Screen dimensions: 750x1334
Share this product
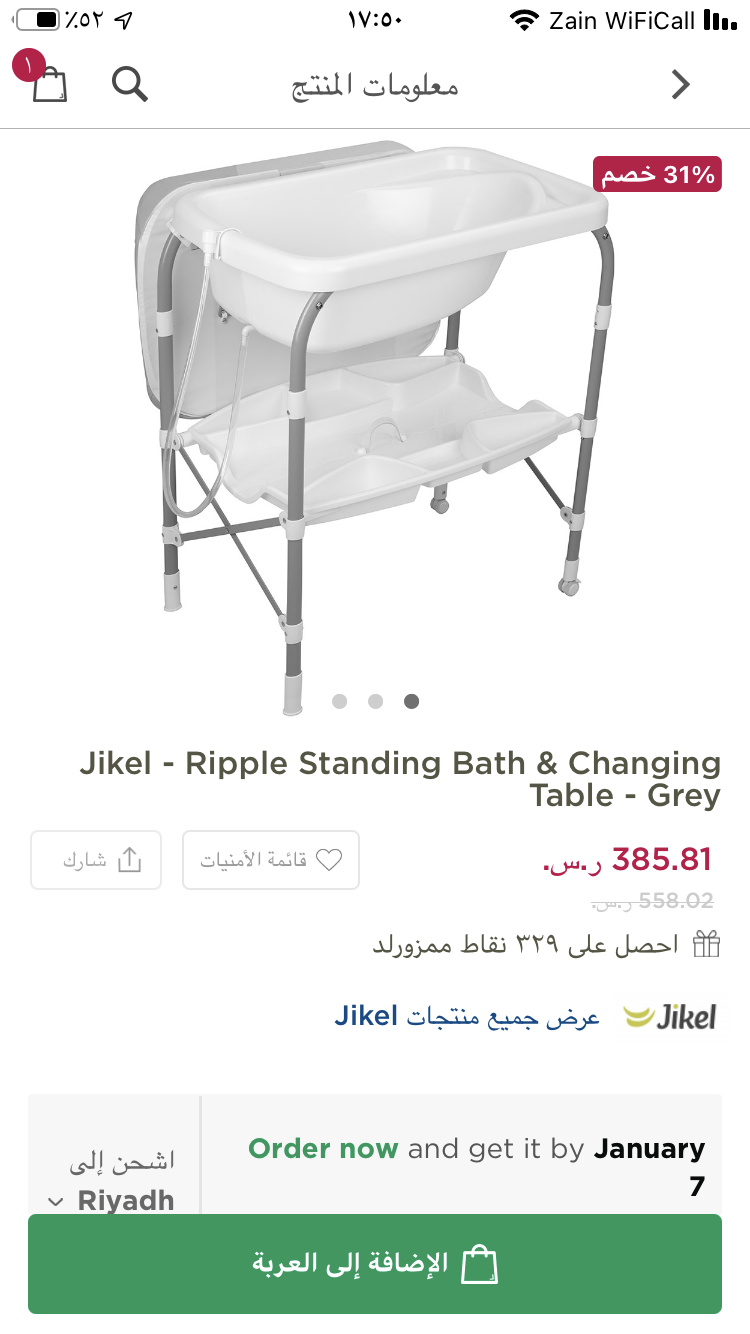(x=96, y=860)
